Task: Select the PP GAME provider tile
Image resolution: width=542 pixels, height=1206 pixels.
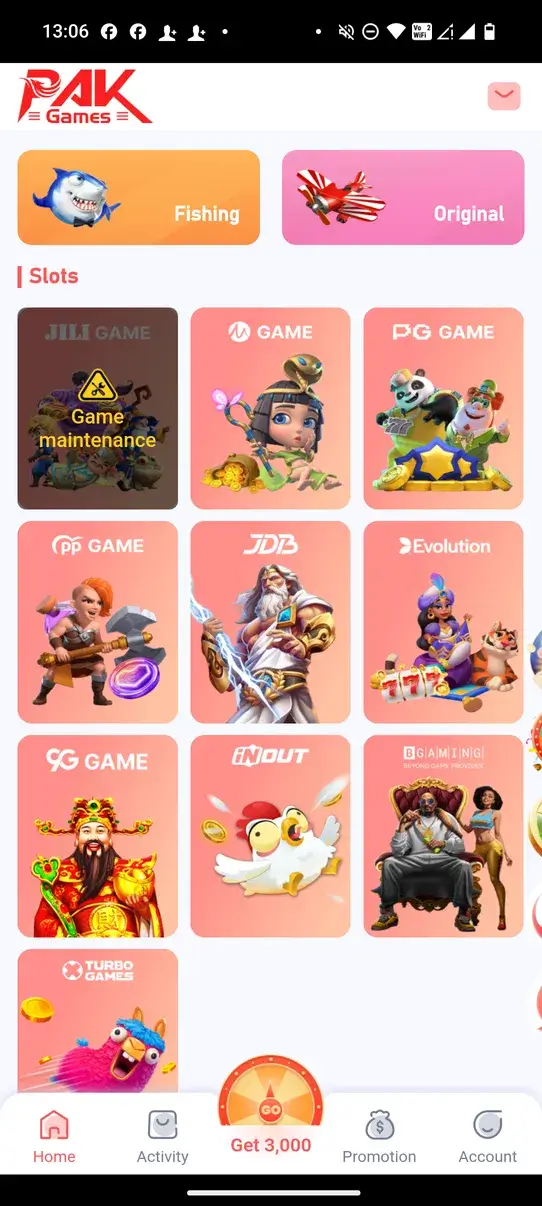Action: click(98, 622)
